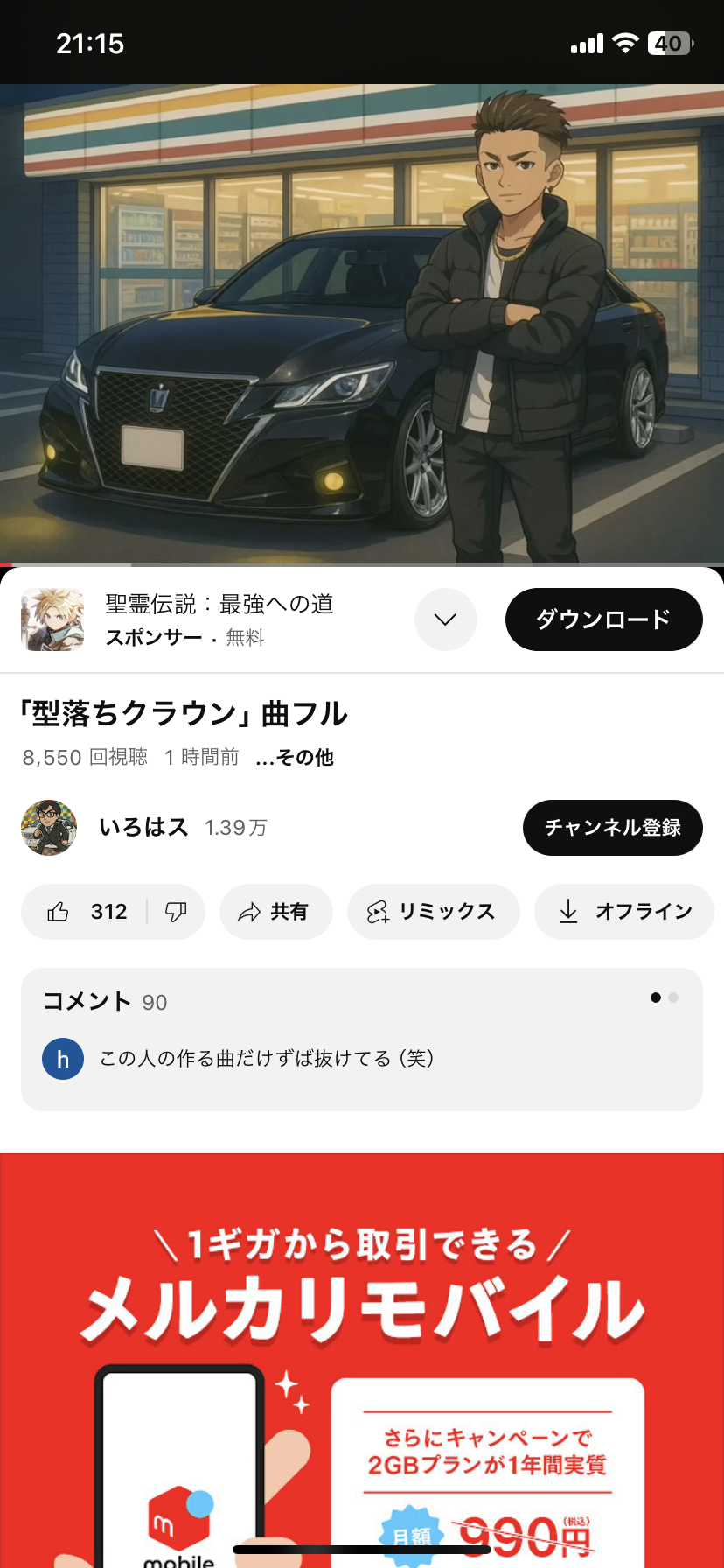The height and width of the screenshot is (1568, 724).
Task: Open the いろはス channel avatar
Action: click(x=49, y=828)
